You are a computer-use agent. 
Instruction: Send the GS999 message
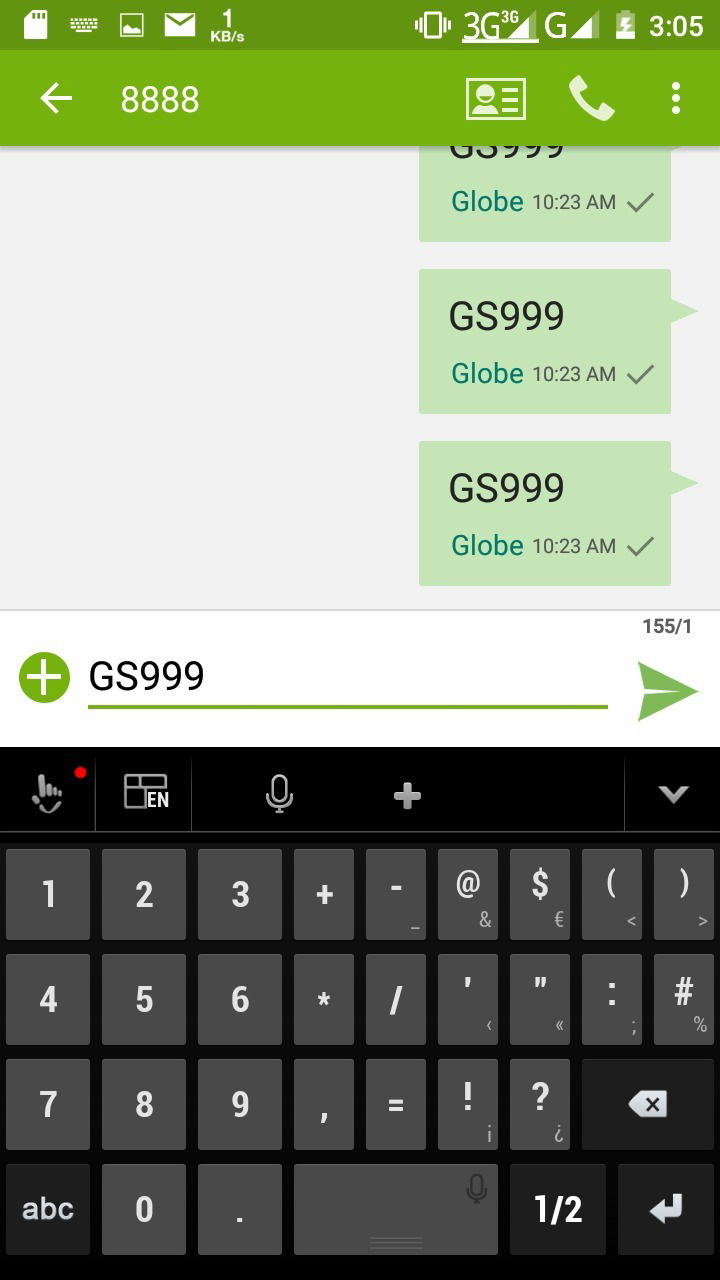[x=667, y=690]
